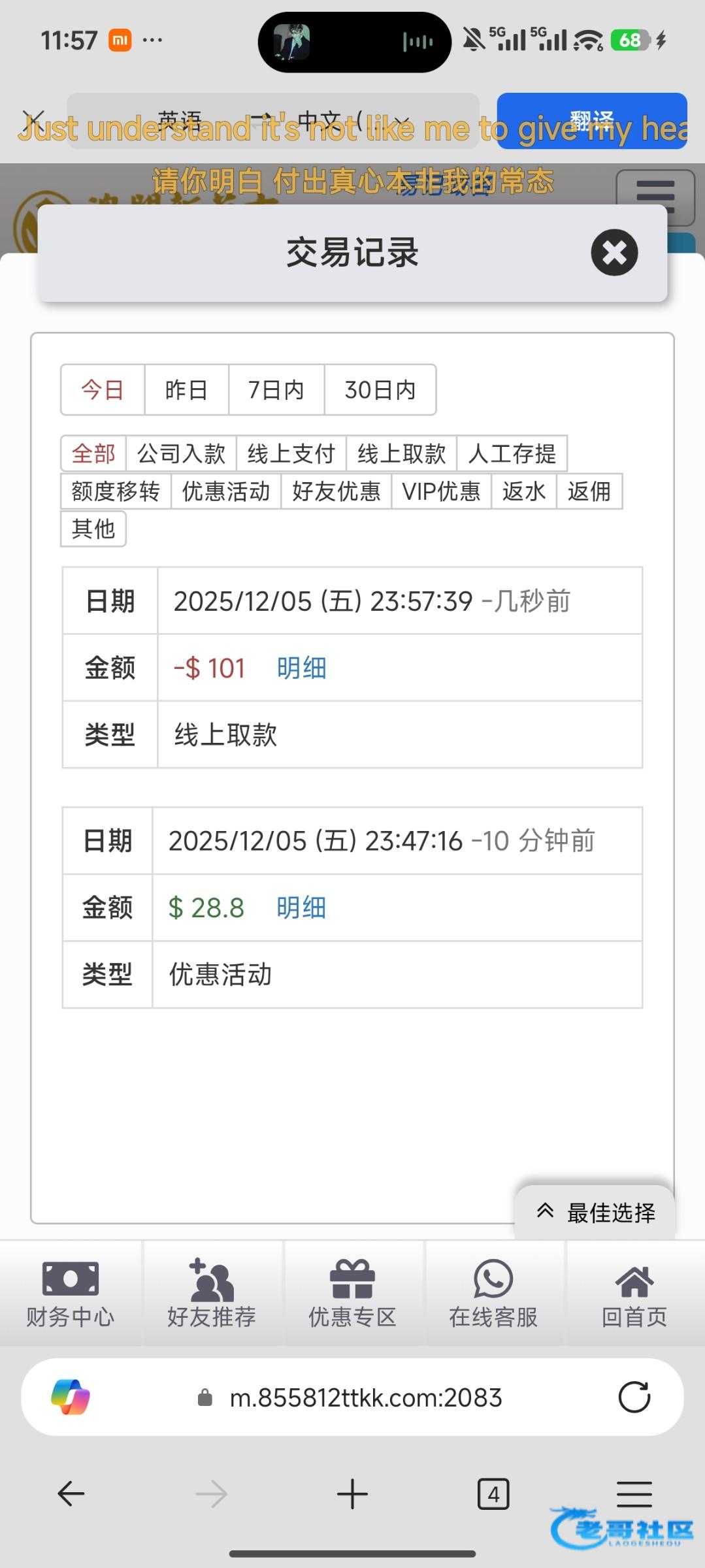Switch to the 7日内 date range
The height and width of the screenshot is (1568, 705).
coord(276,390)
